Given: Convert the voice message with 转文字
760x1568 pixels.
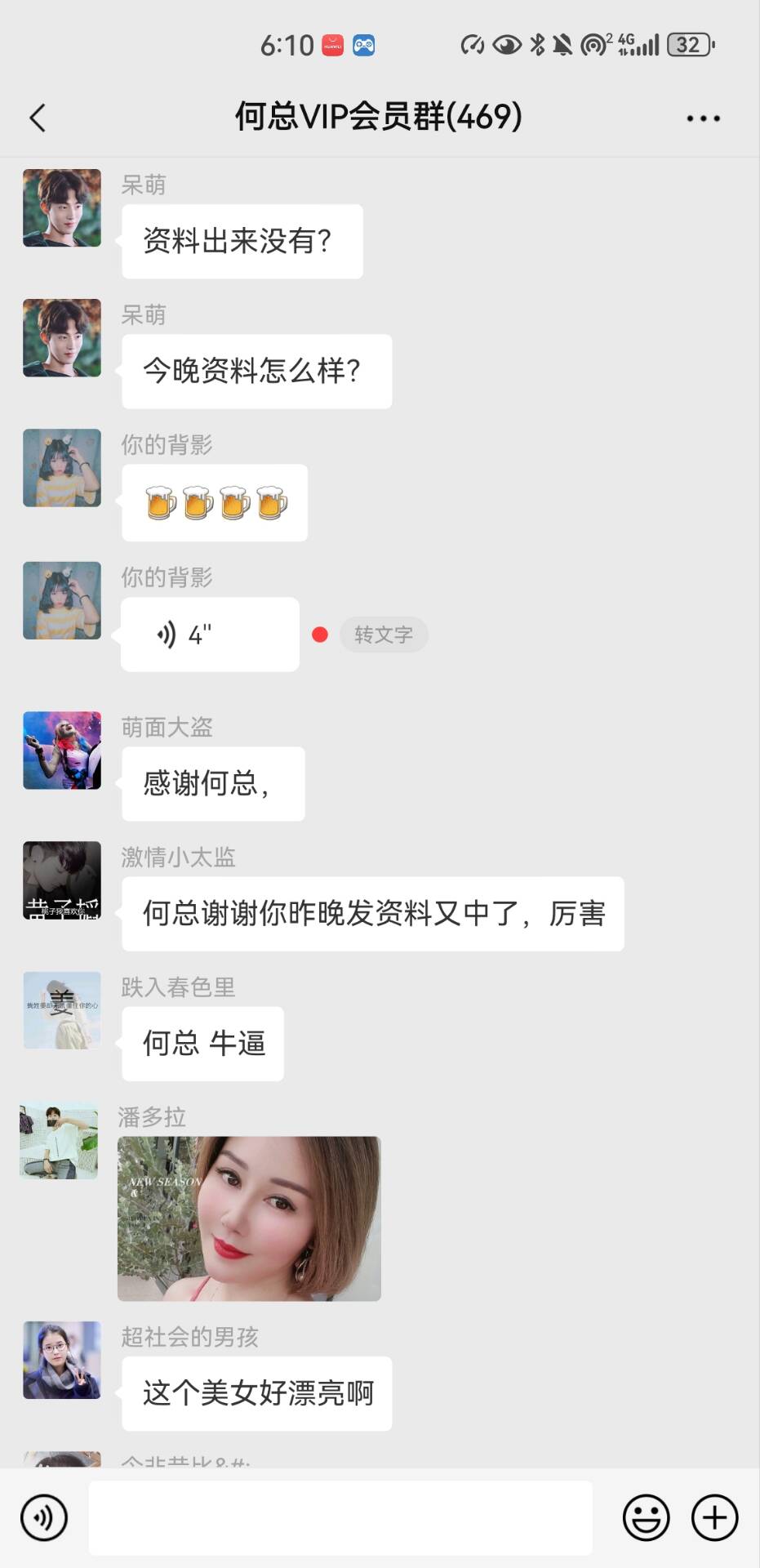Looking at the screenshot, I should pyautogui.click(x=384, y=635).
